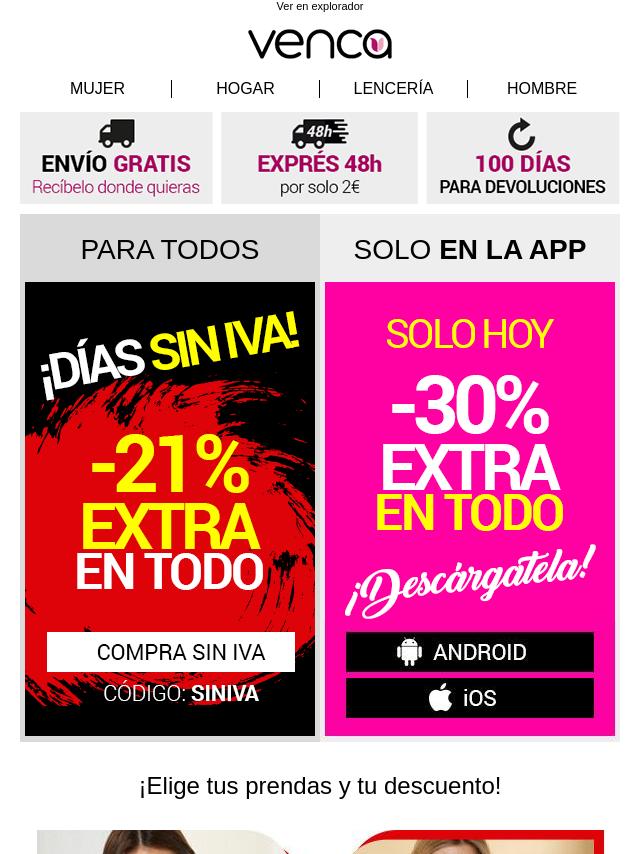This screenshot has width=640, height=854.
Task: Tap the Envío Gratis banner
Action: point(116,158)
